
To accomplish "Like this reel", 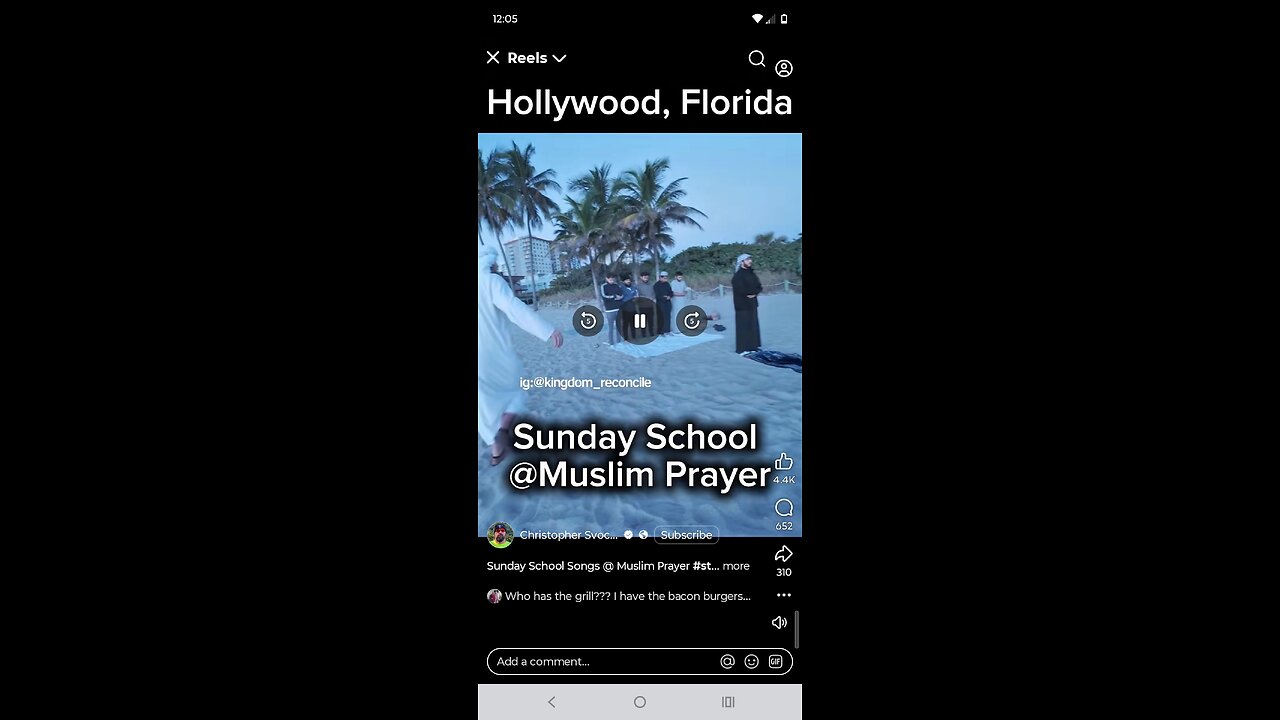I will click(784, 462).
